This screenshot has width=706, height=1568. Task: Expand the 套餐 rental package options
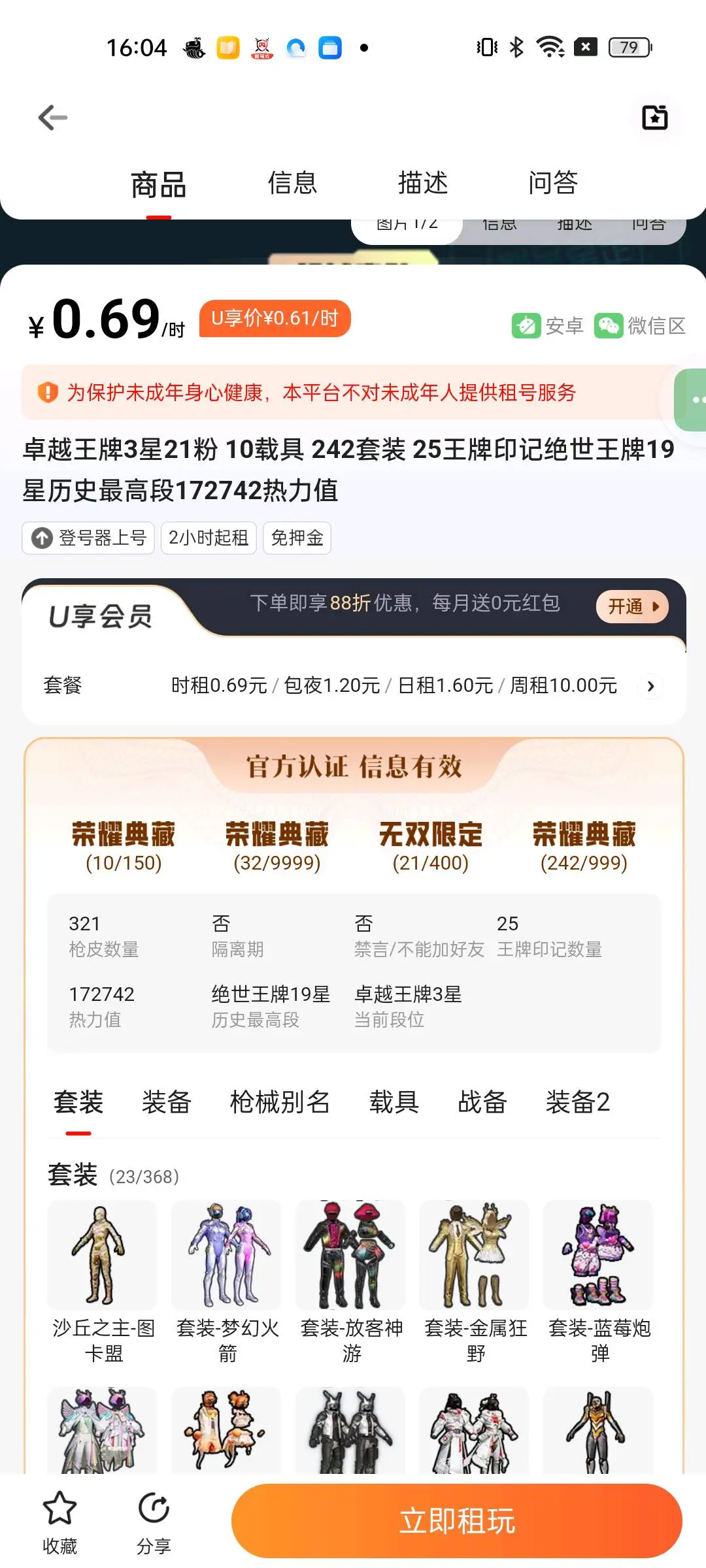click(x=650, y=686)
